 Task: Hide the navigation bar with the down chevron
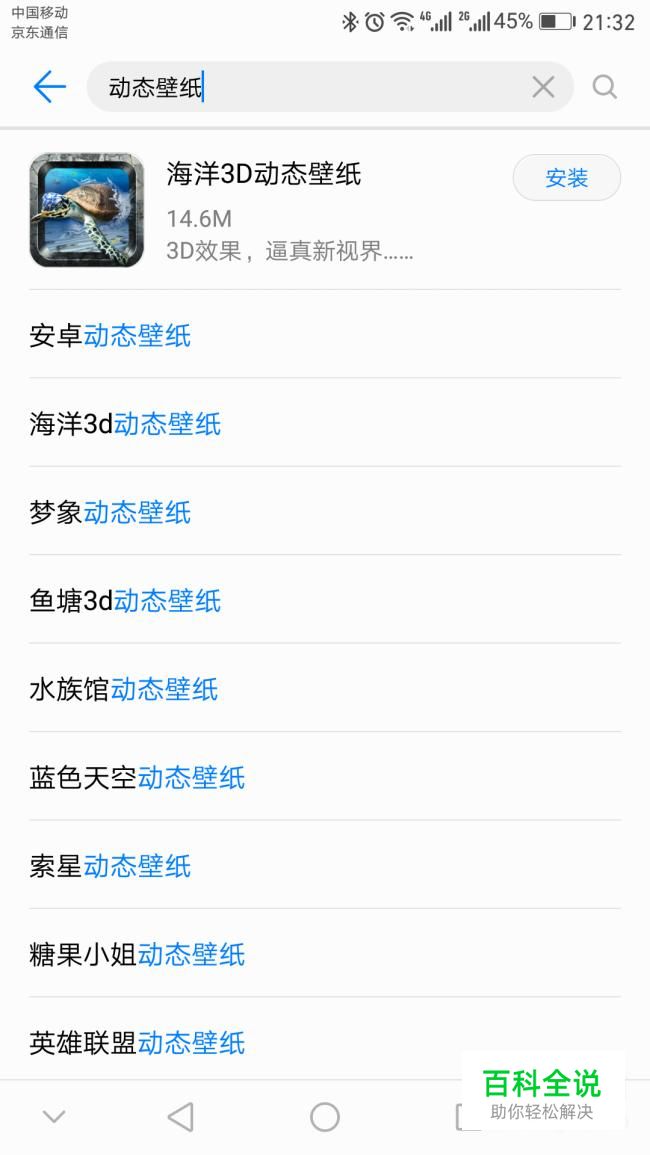click(54, 1117)
